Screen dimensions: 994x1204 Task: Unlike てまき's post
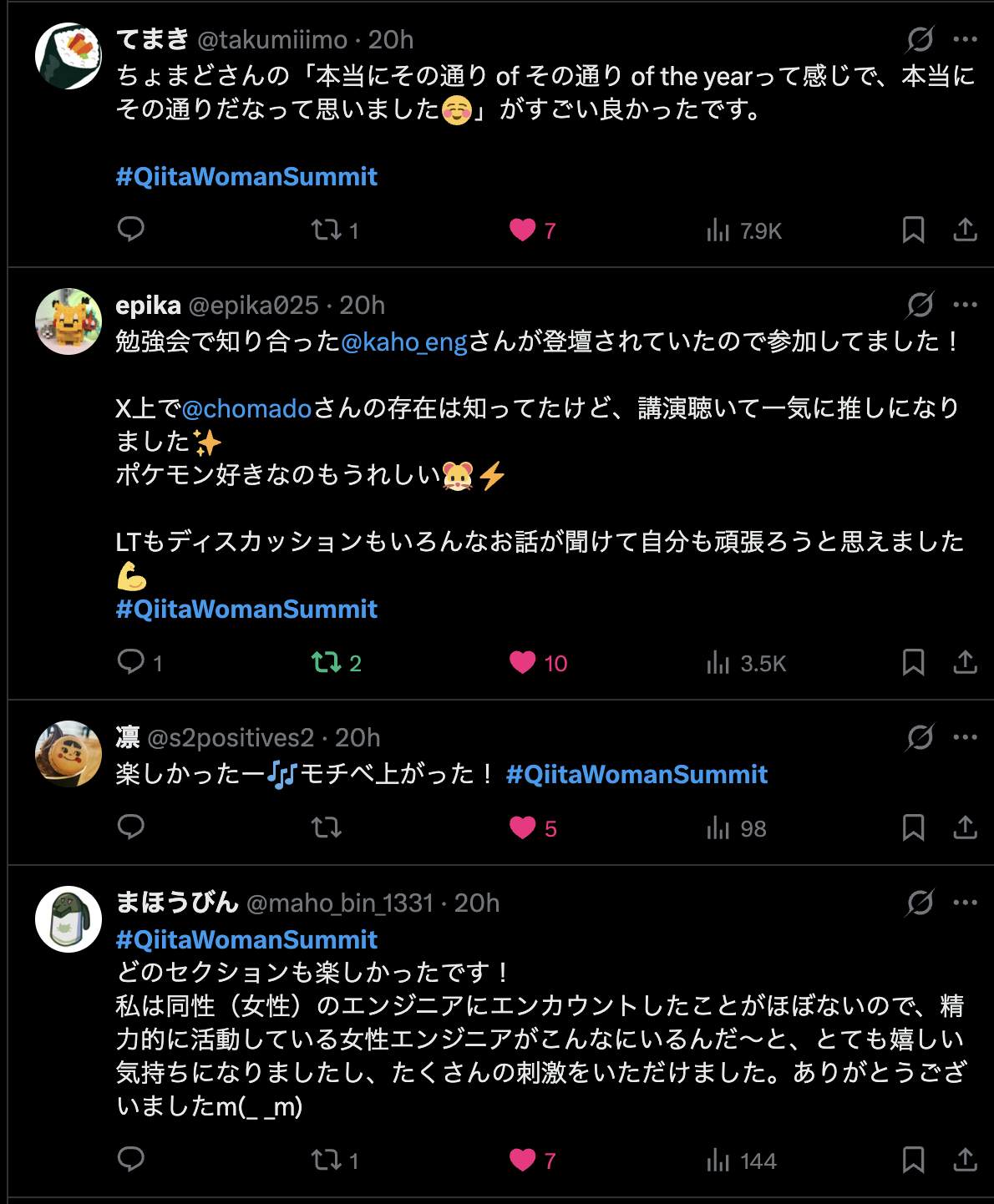coord(523,230)
